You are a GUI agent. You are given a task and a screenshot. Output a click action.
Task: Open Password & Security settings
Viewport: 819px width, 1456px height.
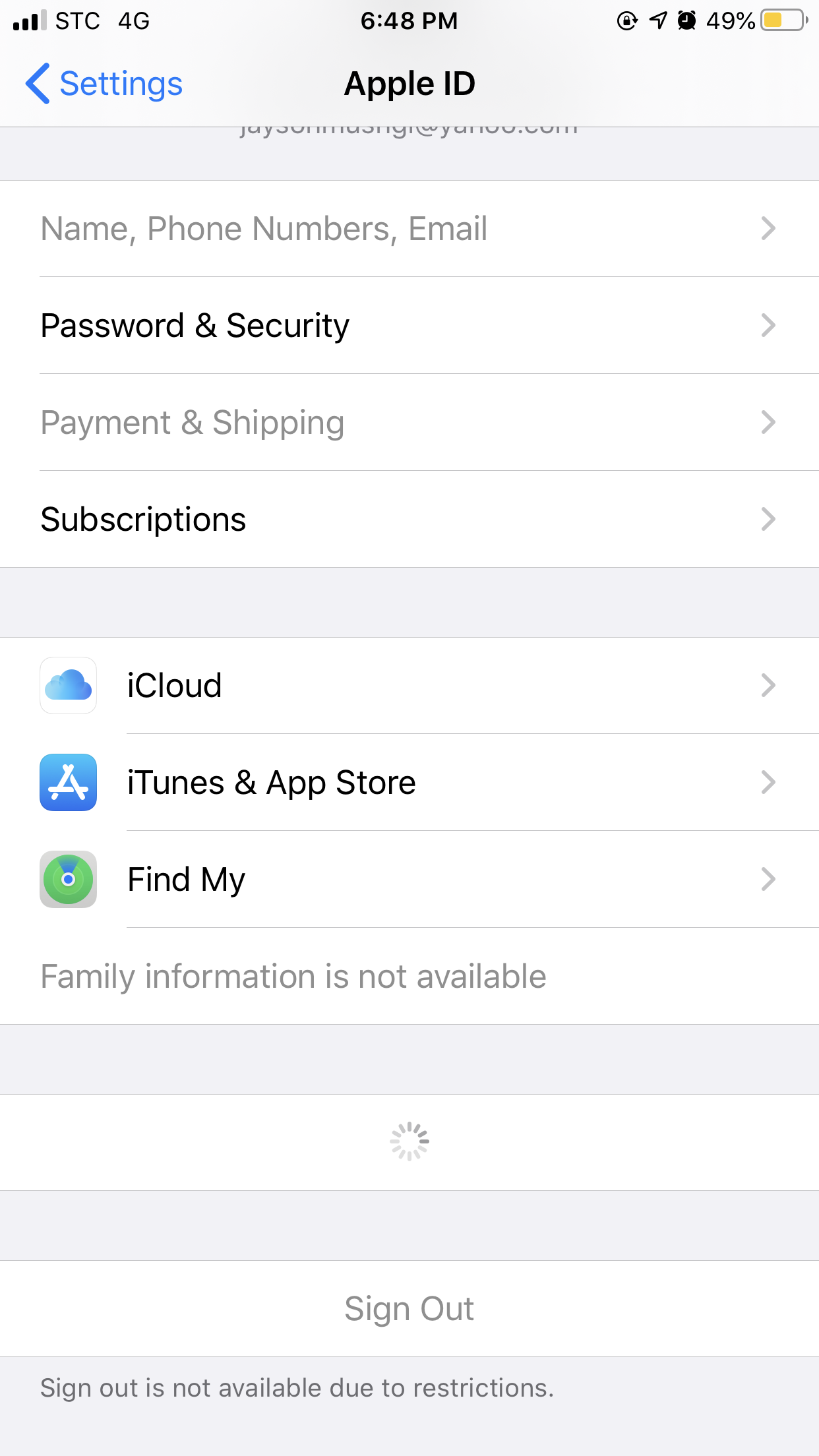pos(409,326)
